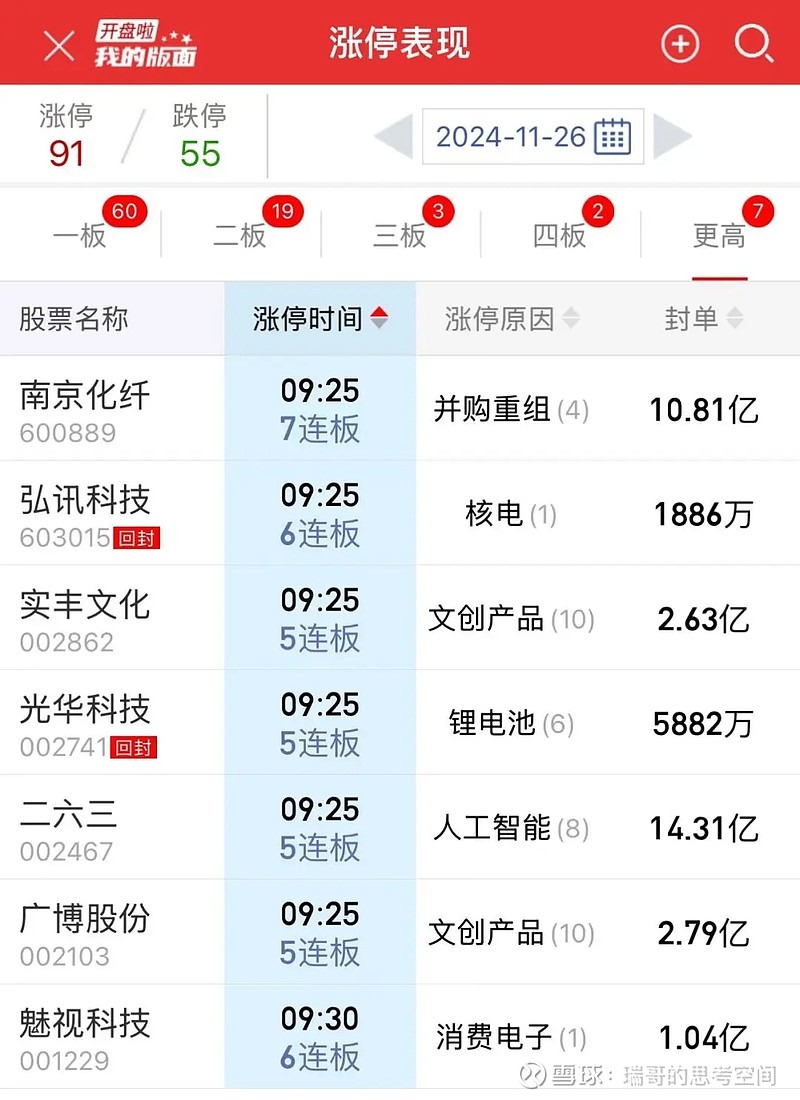This screenshot has height=1100, width=800.
Task: Toggle sorting on the 涨停原因 column
Action: [570, 317]
